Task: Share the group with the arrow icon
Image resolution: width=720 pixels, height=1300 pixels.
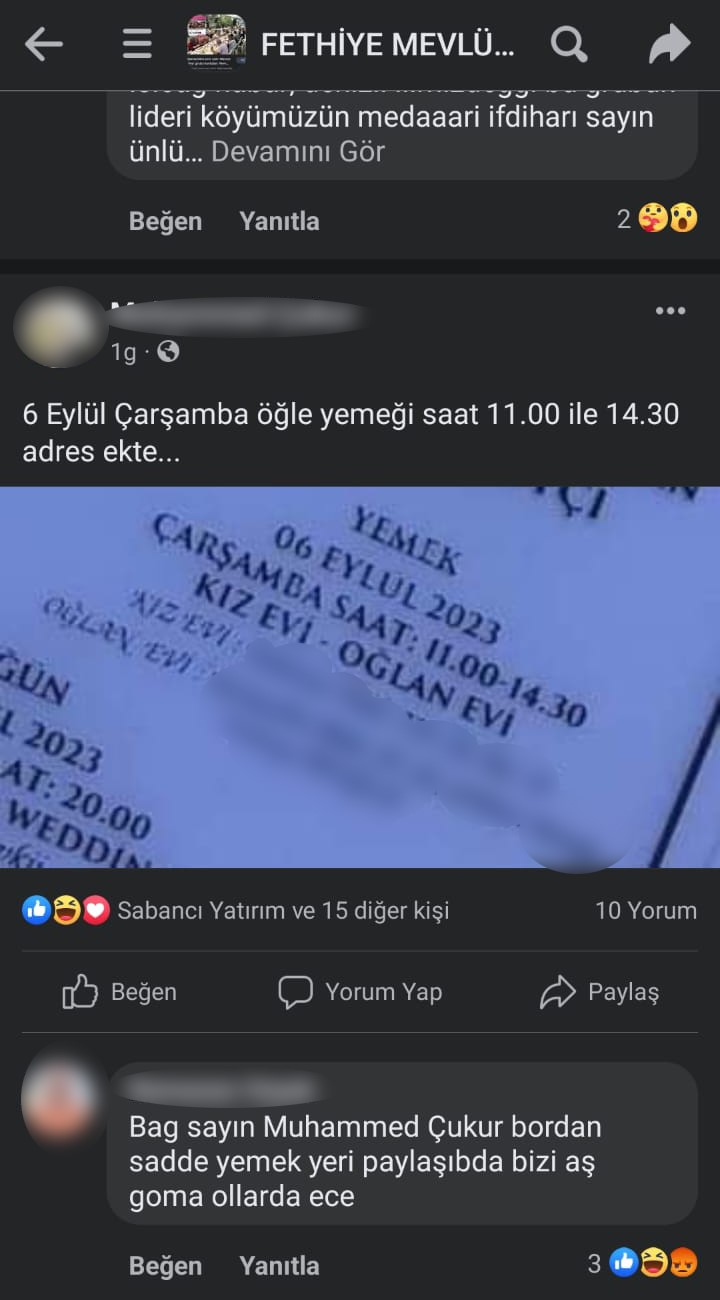Action: 670,44
